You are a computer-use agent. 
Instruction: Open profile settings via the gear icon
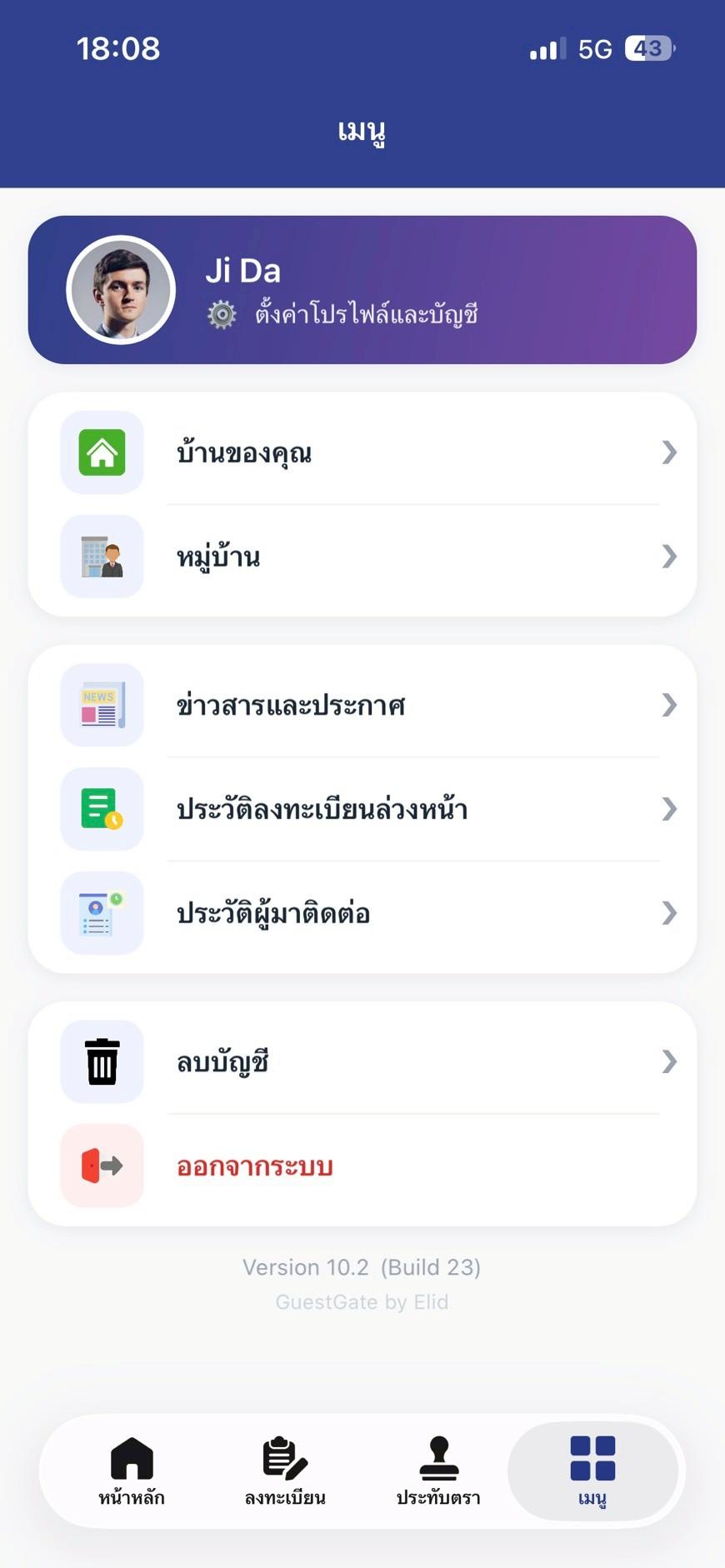222,316
